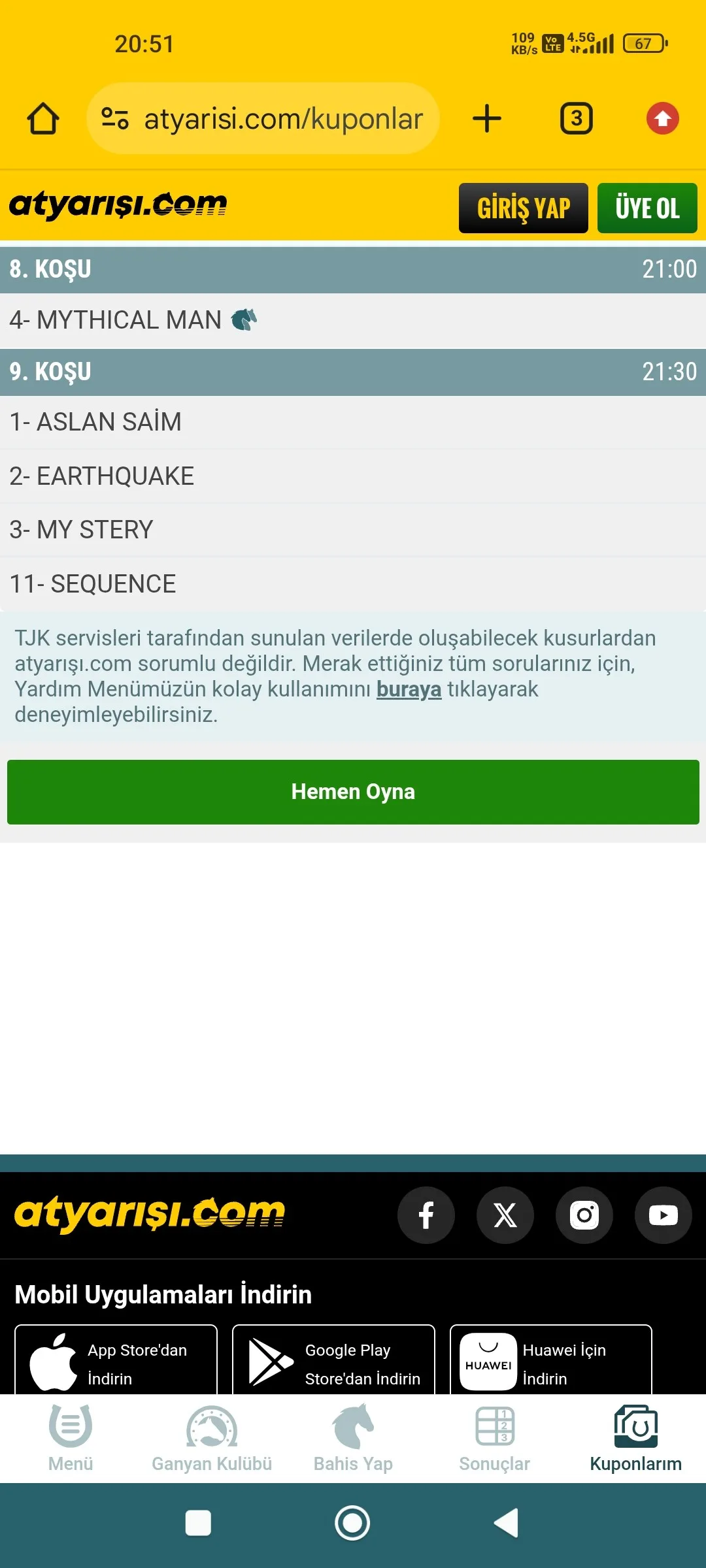Image resolution: width=706 pixels, height=1568 pixels.
Task: Visit the Instagram profile
Action: click(x=584, y=1215)
